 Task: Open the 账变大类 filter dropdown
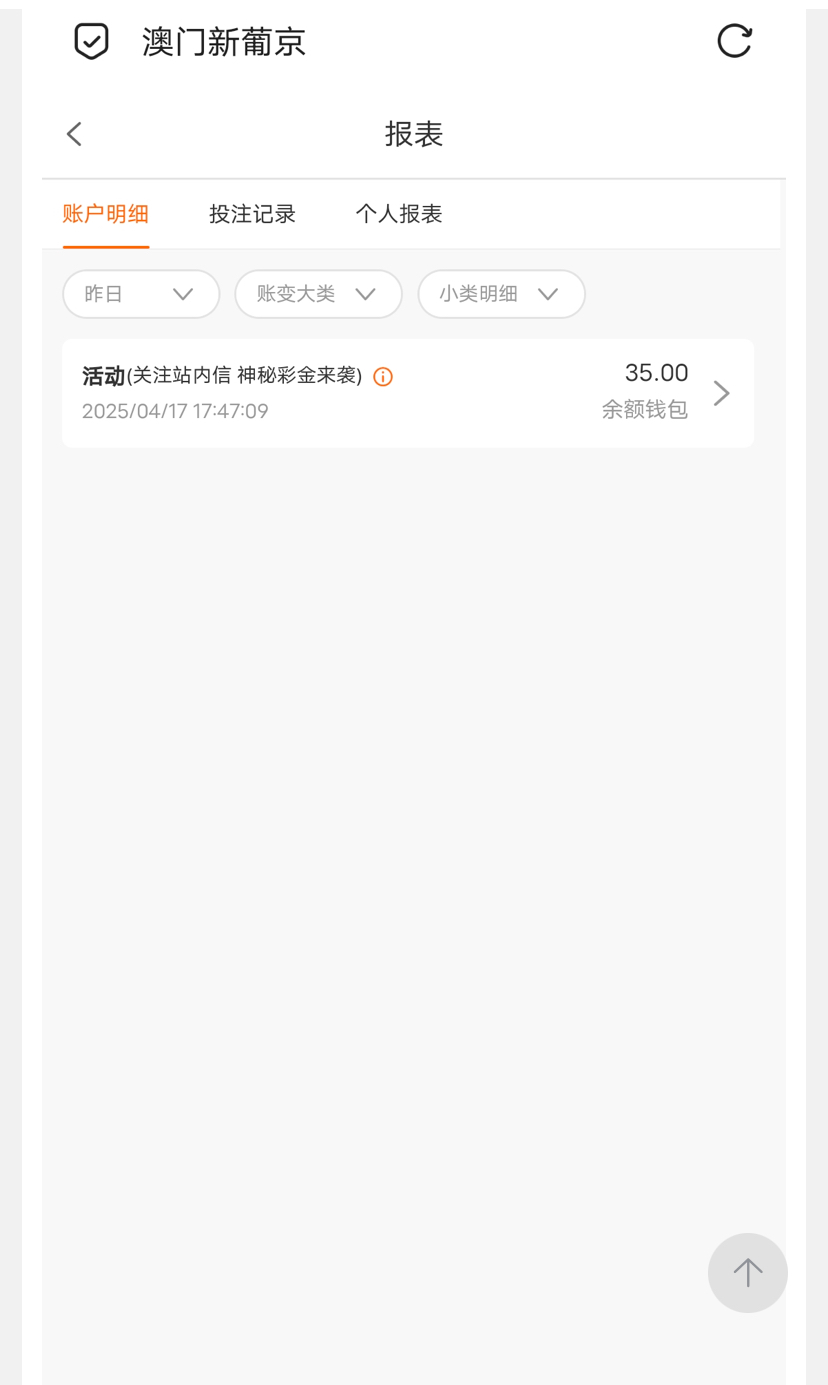point(318,294)
